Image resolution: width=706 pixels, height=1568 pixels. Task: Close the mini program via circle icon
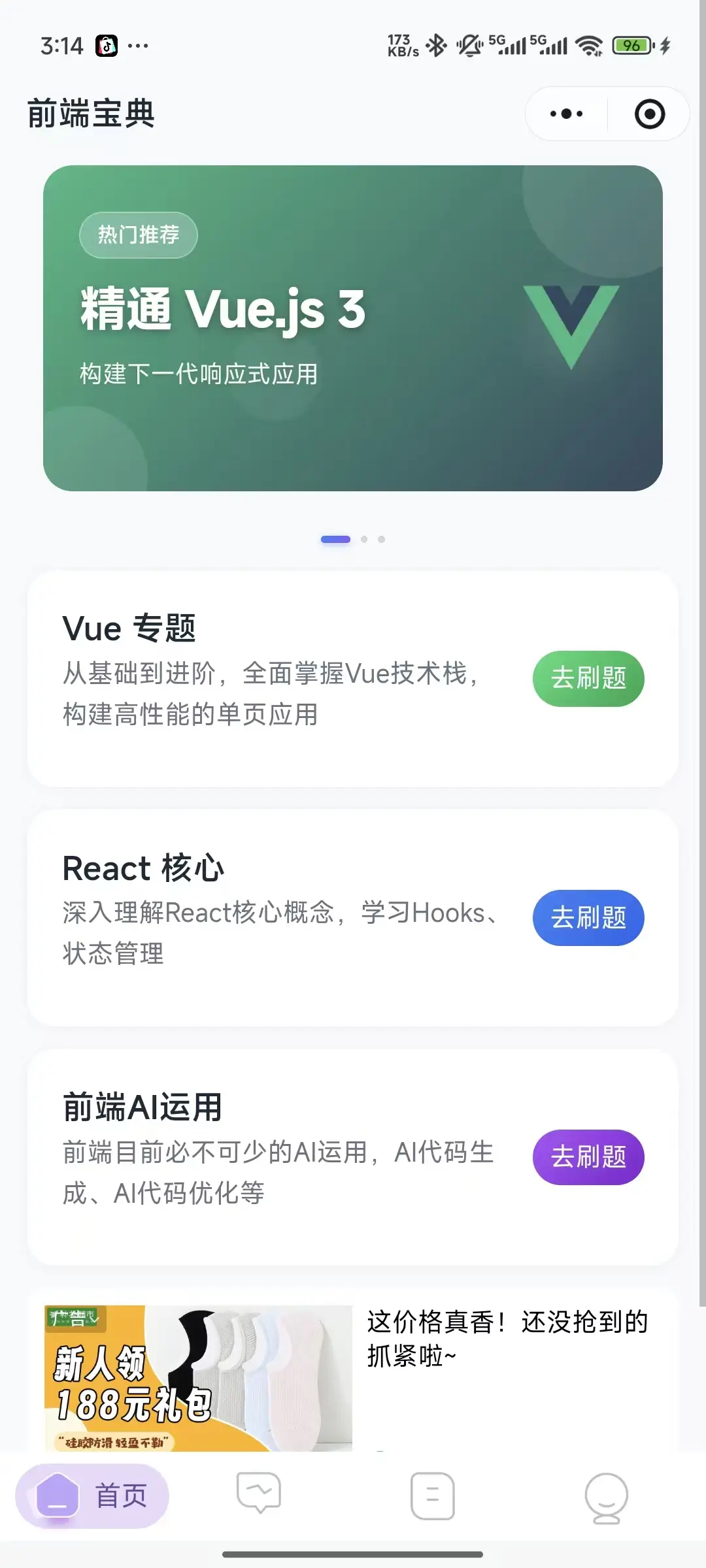point(649,114)
